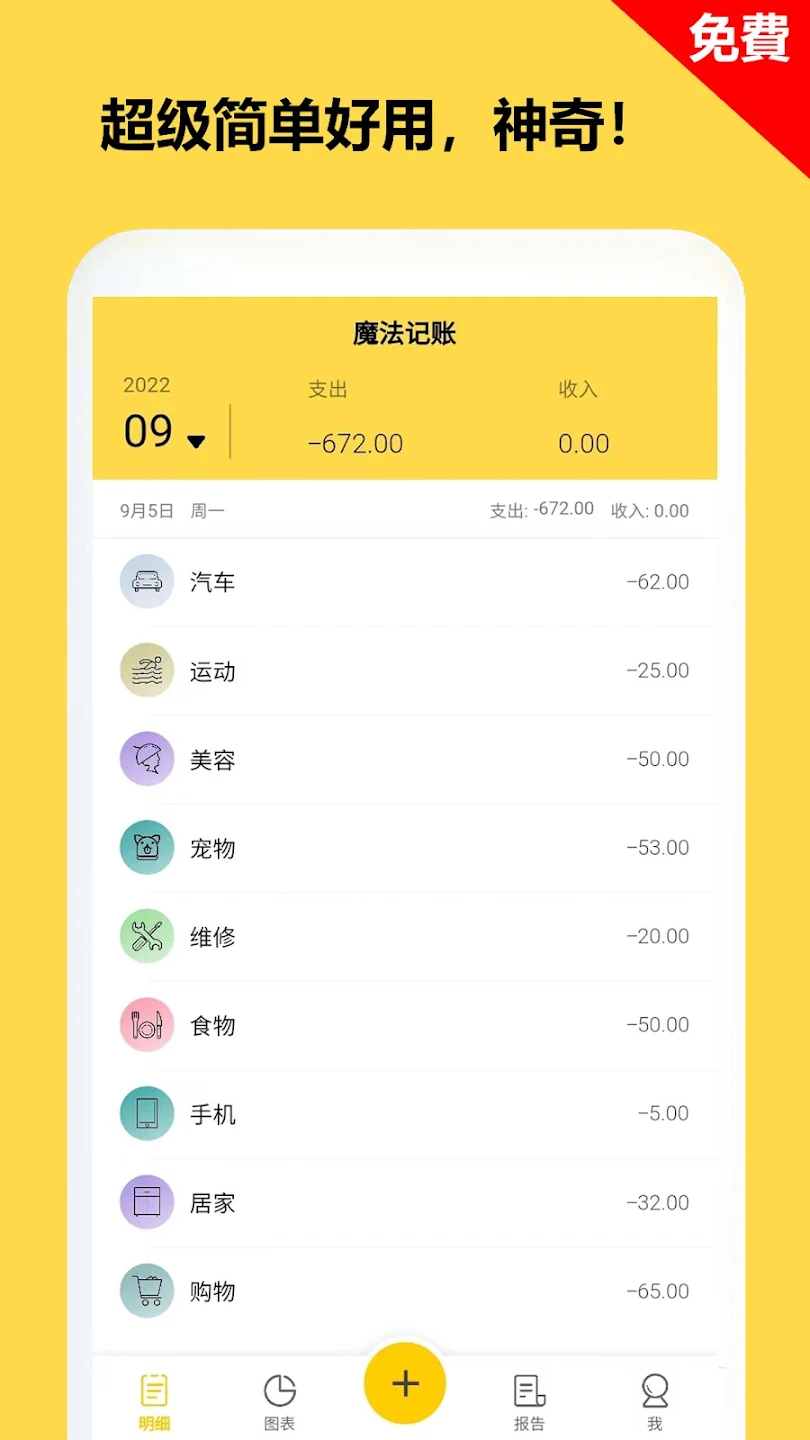This screenshot has height=1440, width=810.
Task: Tap the 手机 mobile phone icon
Action: point(146,1113)
